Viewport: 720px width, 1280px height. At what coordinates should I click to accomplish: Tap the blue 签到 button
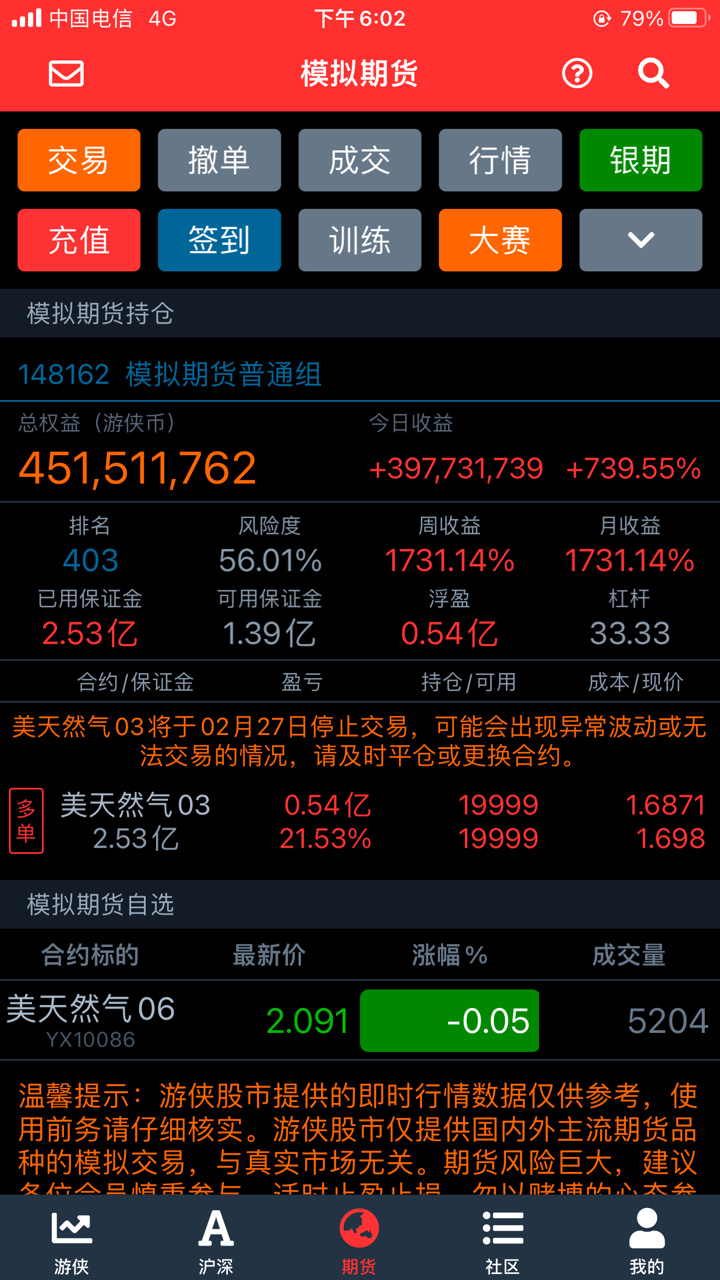click(219, 240)
